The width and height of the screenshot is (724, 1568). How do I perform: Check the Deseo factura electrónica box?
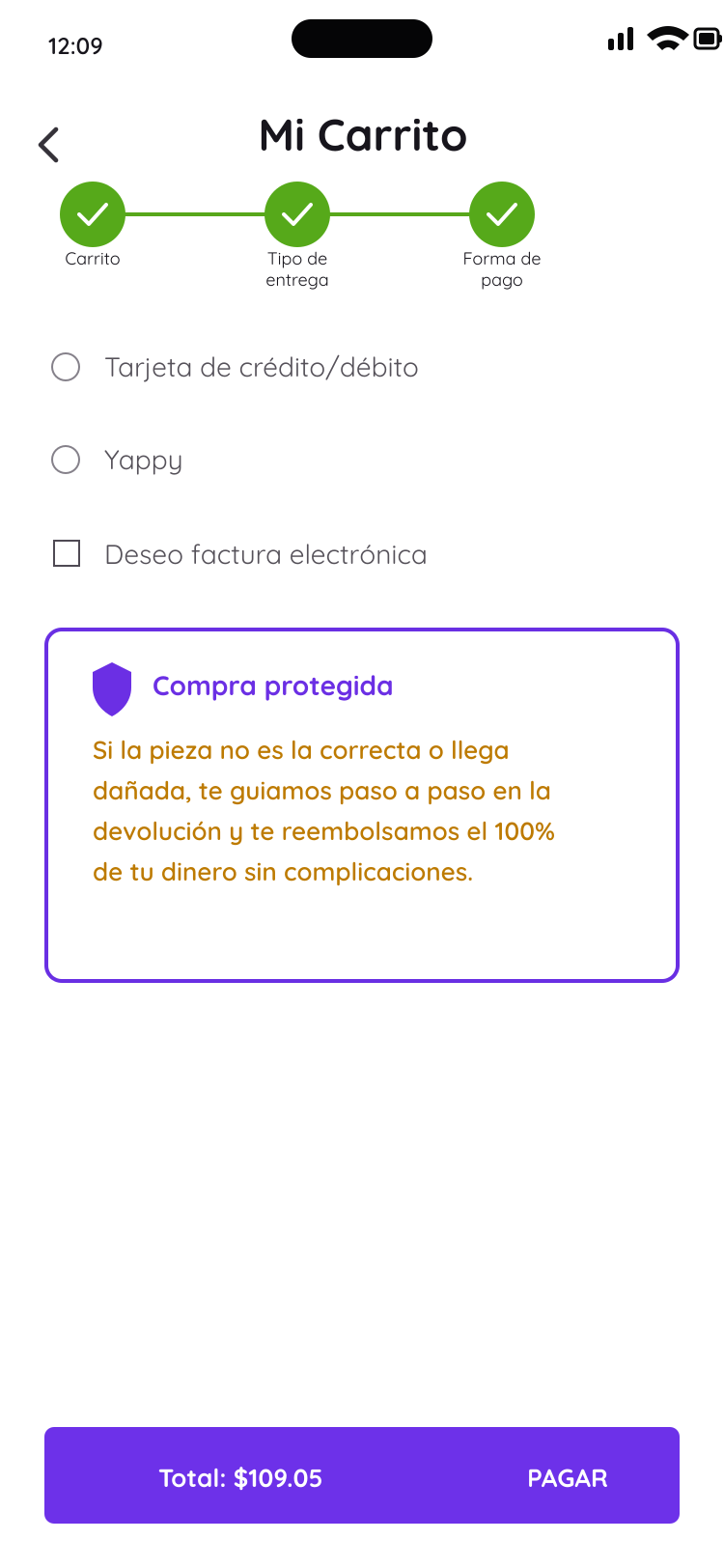click(x=67, y=553)
